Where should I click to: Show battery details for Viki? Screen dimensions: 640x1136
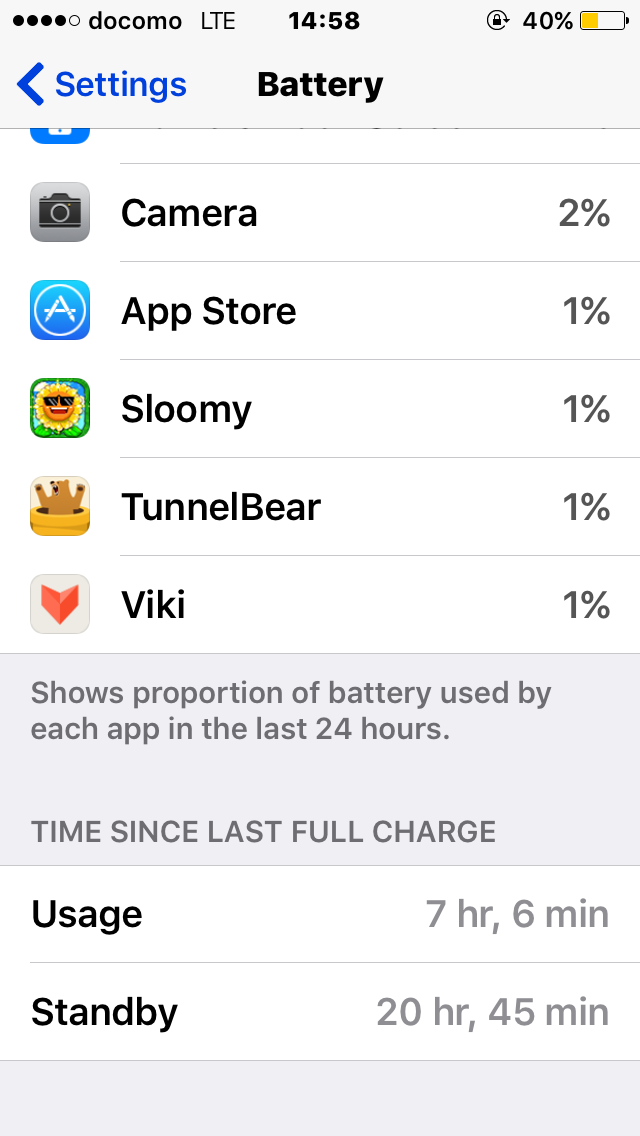coord(320,605)
